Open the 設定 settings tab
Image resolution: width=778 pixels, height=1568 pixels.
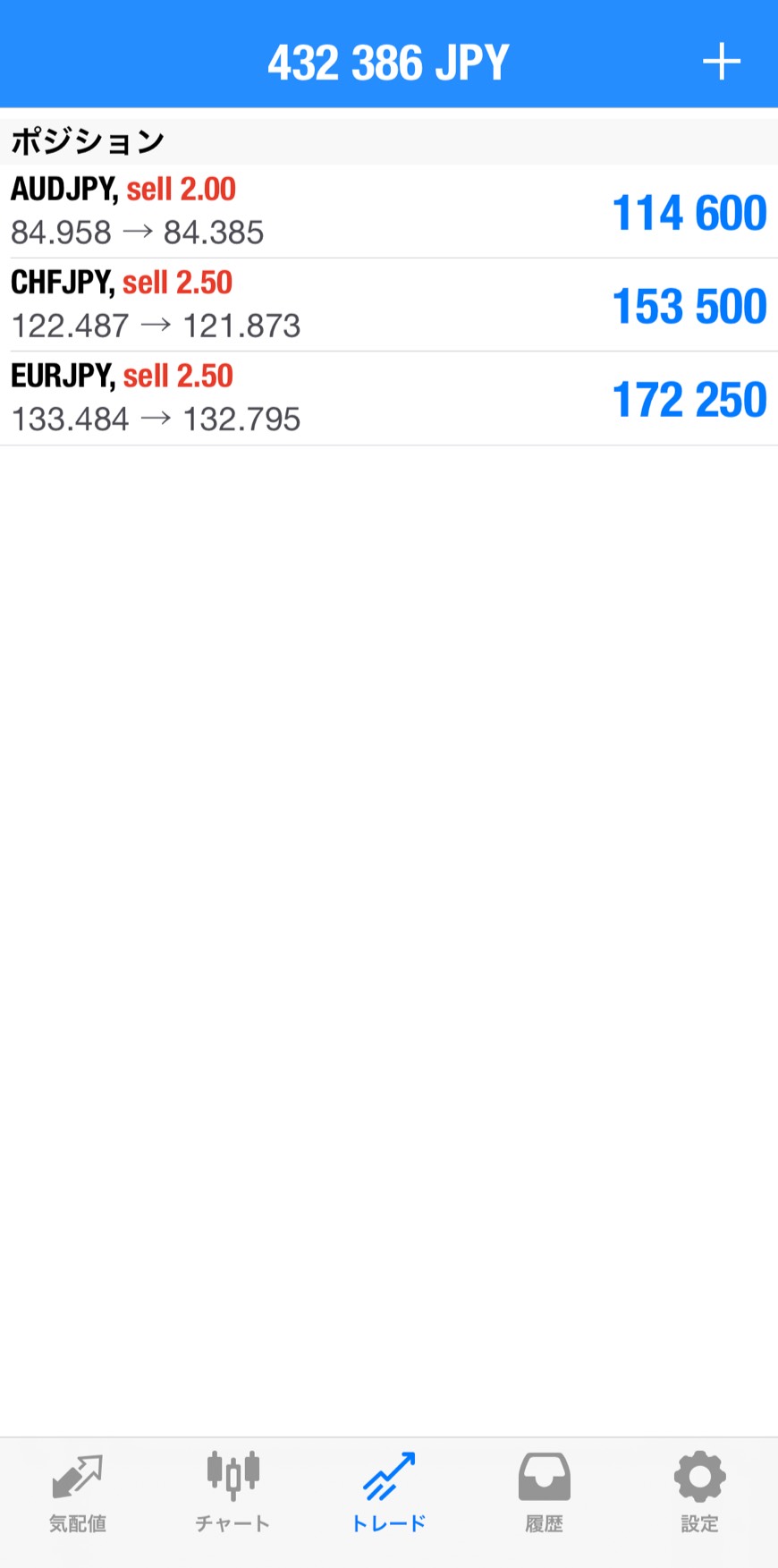[x=699, y=1493]
